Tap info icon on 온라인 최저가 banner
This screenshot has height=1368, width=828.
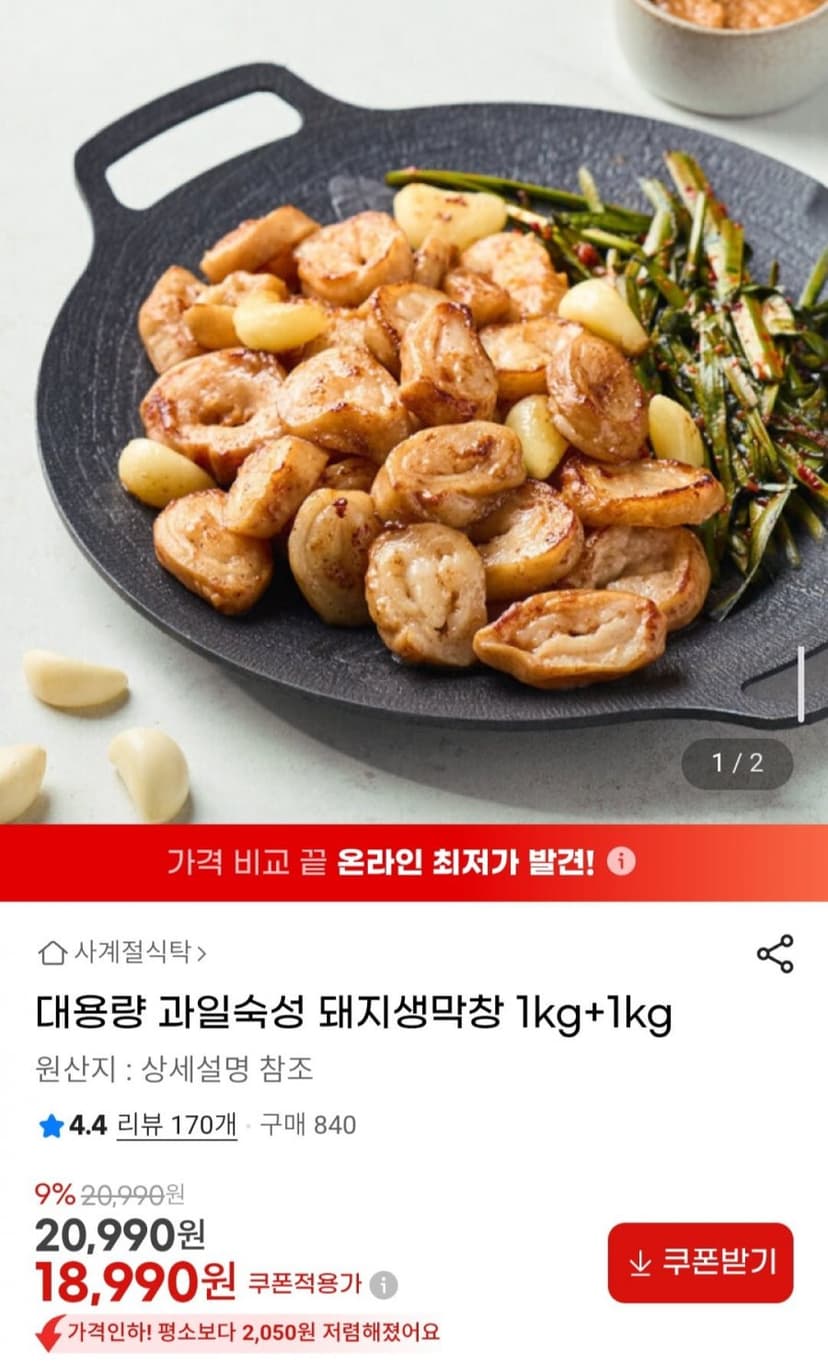pos(621,862)
